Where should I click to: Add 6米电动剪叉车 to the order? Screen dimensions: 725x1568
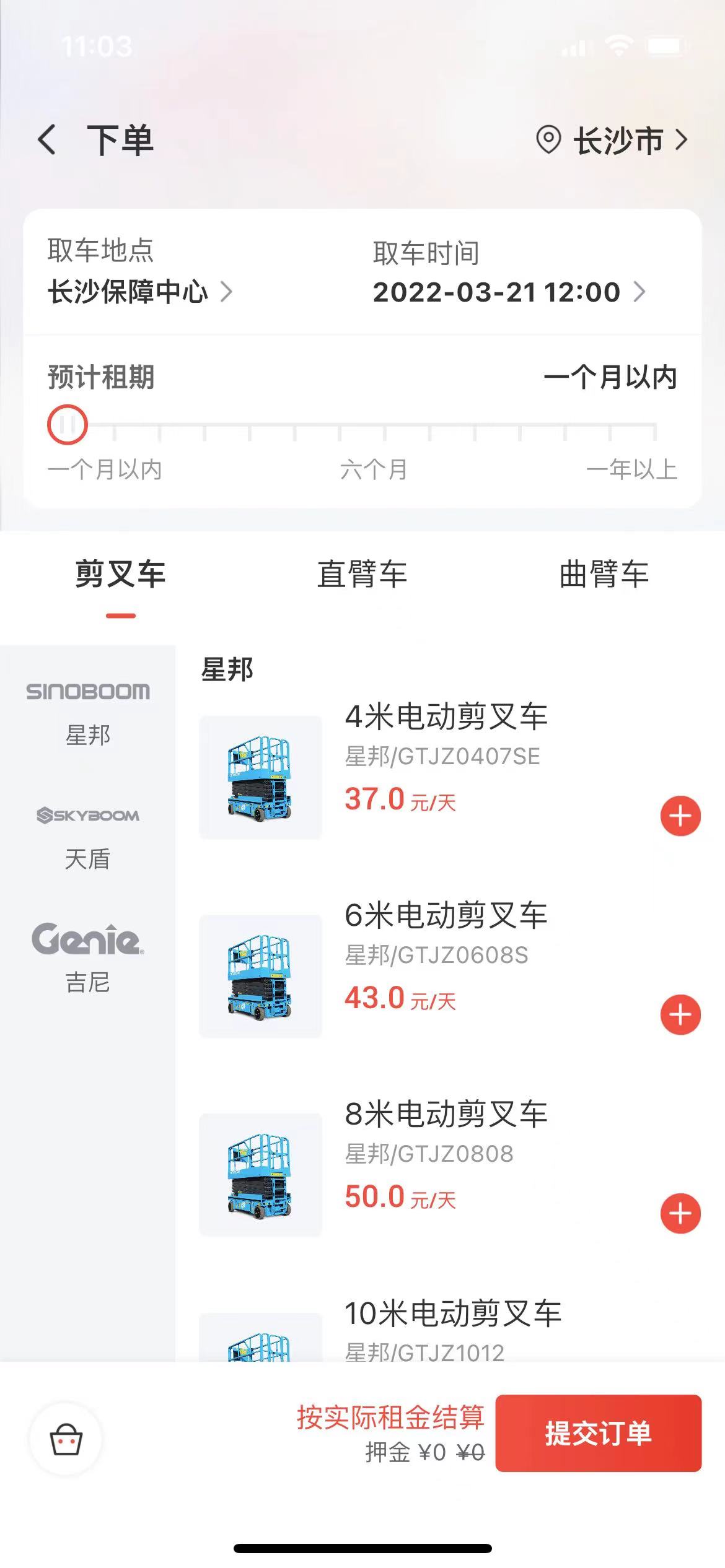click(680, 1014)
